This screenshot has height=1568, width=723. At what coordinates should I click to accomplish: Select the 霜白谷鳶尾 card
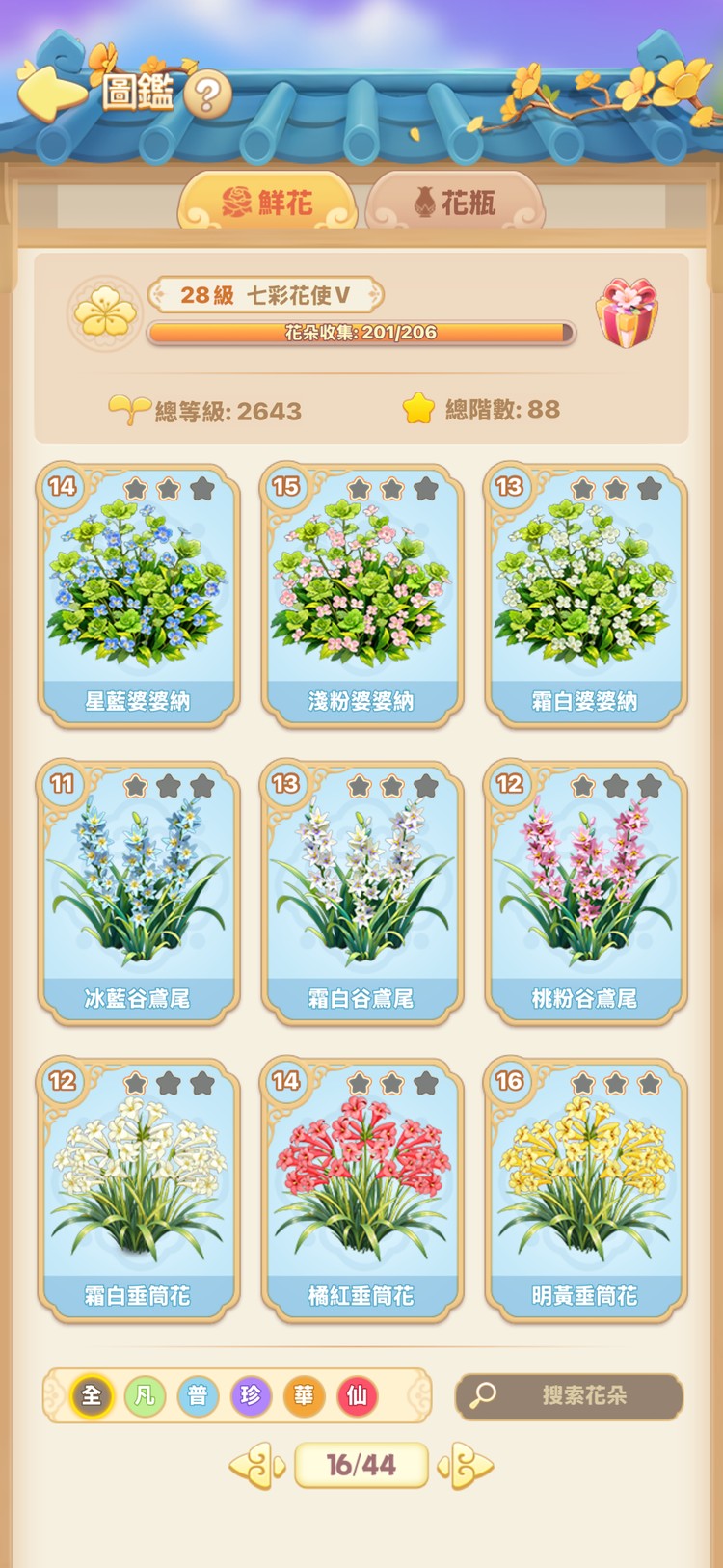click(x=361, y=891)
